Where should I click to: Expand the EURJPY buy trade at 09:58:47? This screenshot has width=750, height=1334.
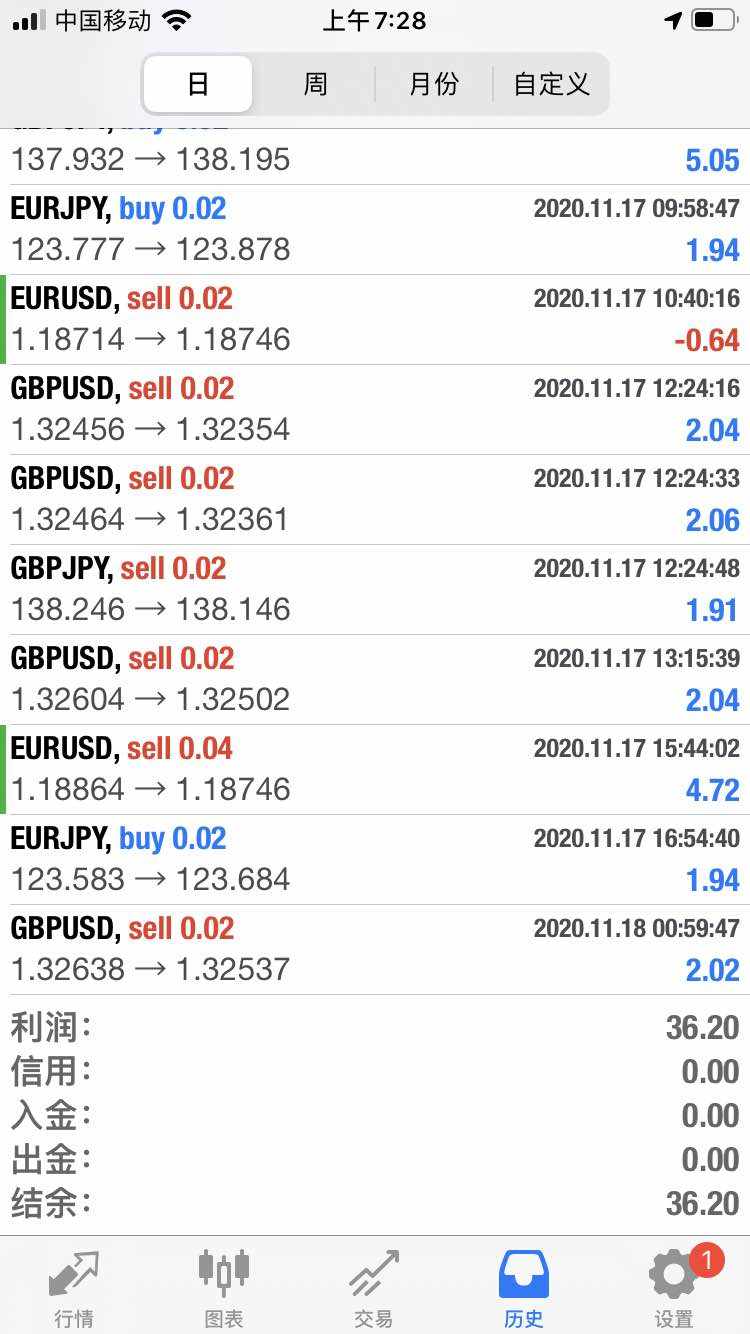coord(375,230)
